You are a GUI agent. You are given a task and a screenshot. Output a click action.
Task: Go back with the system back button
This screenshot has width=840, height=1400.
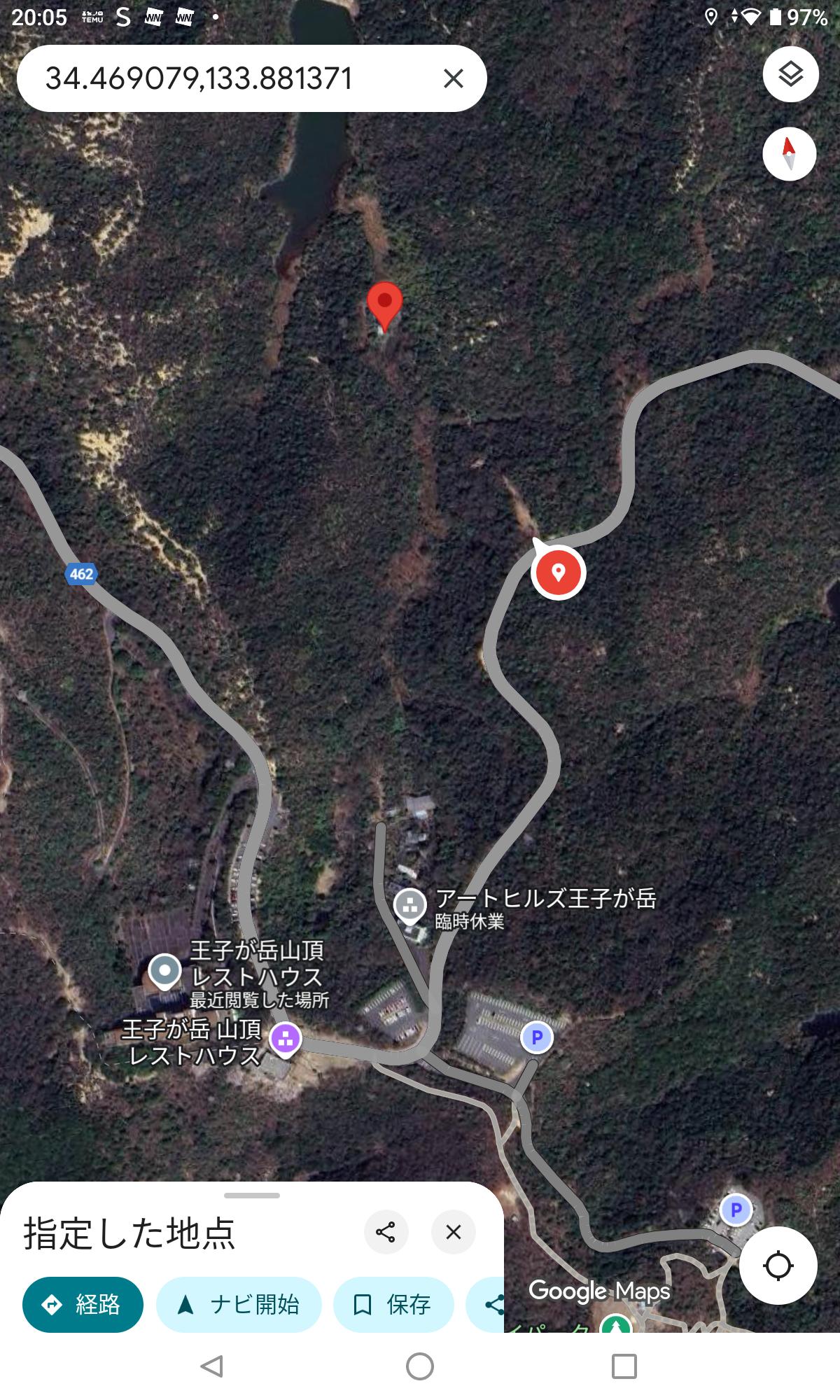pos(211,1366)
